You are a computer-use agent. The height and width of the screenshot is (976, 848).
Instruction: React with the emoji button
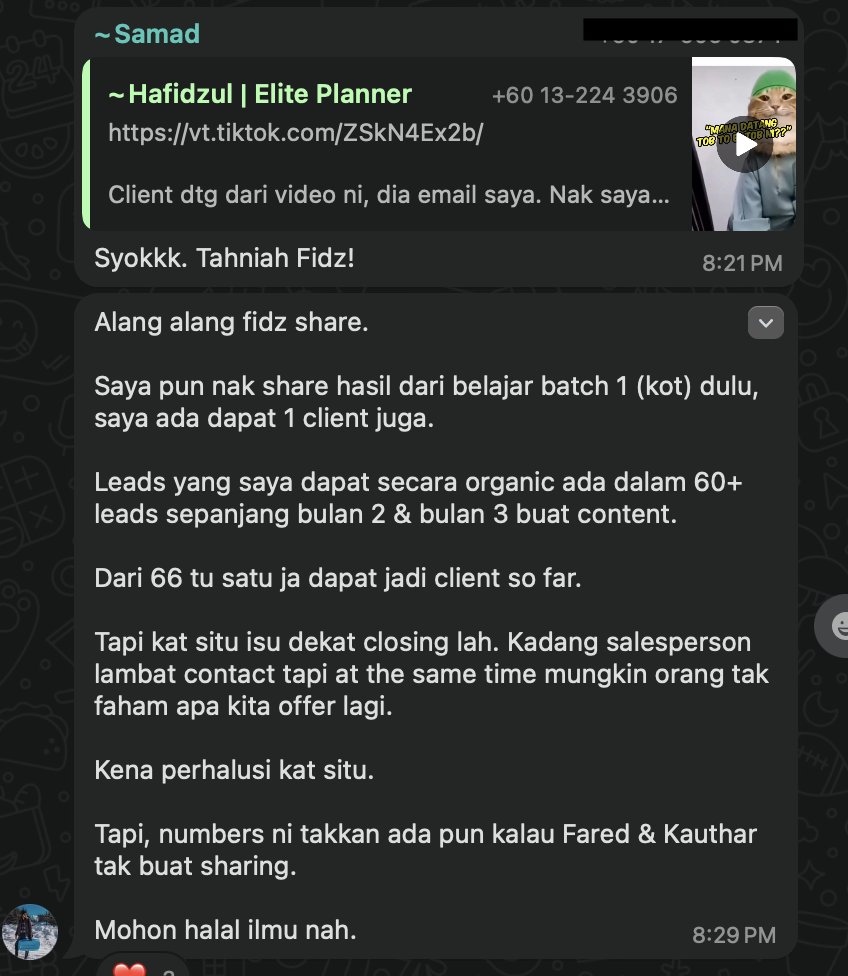836,625
